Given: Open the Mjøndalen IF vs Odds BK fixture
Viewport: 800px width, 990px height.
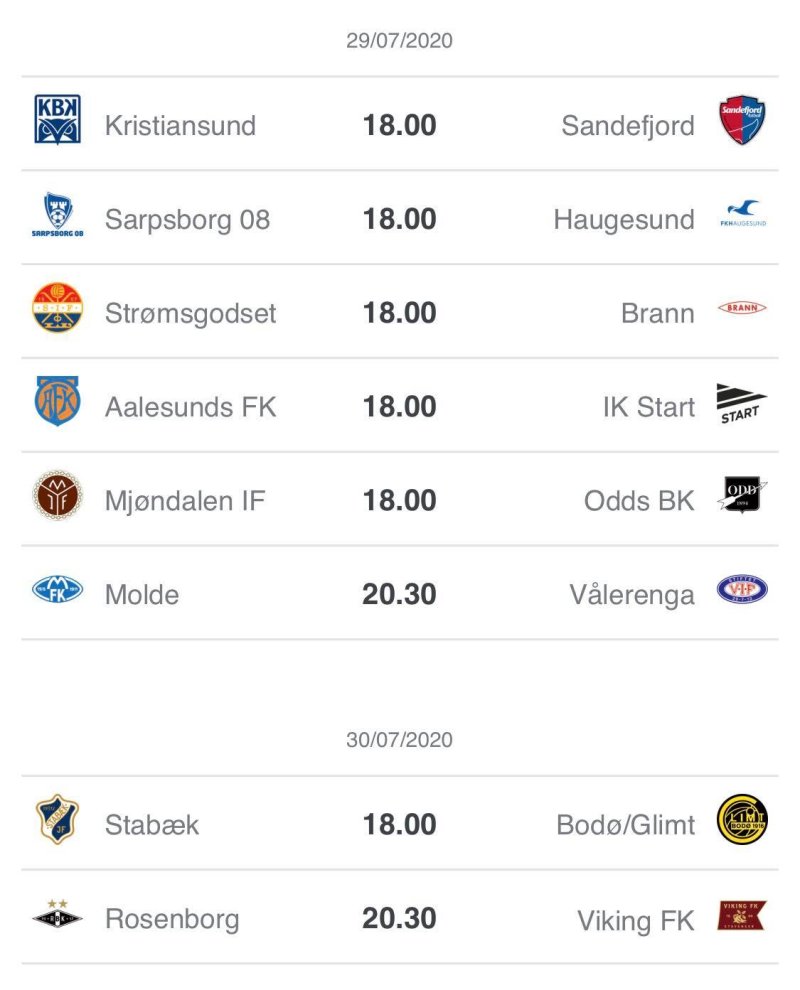Looking at the screenshot, I should [399, 500].
